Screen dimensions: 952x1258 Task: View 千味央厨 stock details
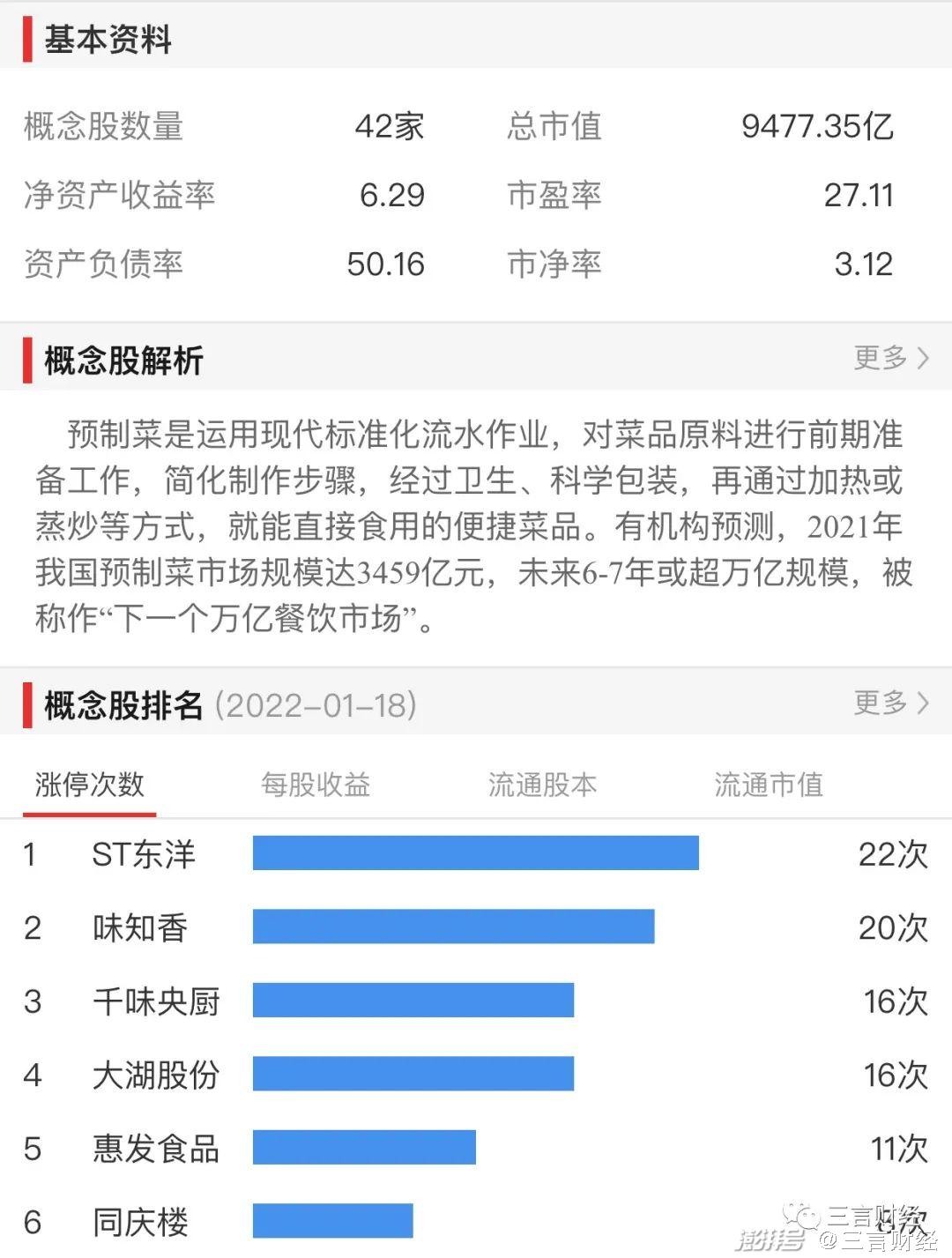click(156, 1001)
